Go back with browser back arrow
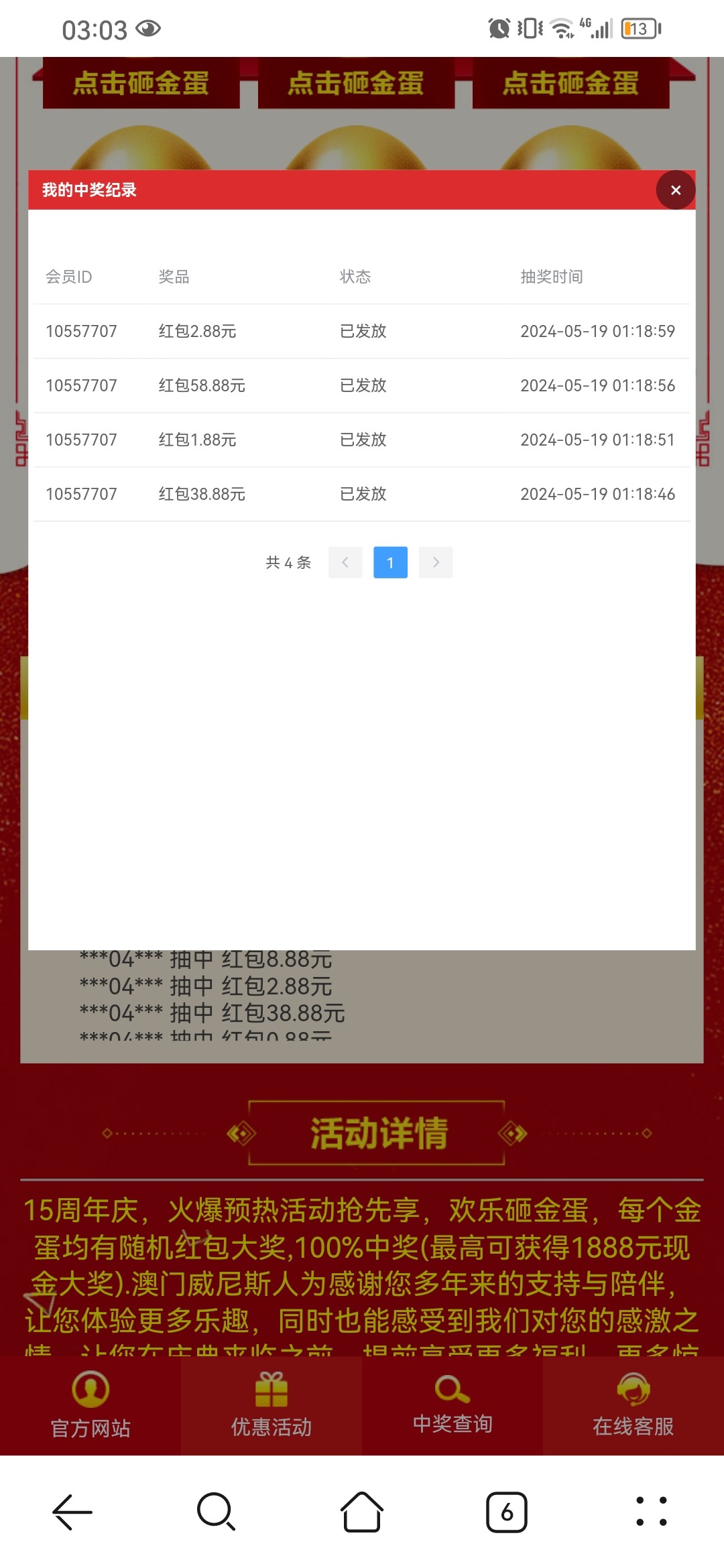 point(72,1512)
